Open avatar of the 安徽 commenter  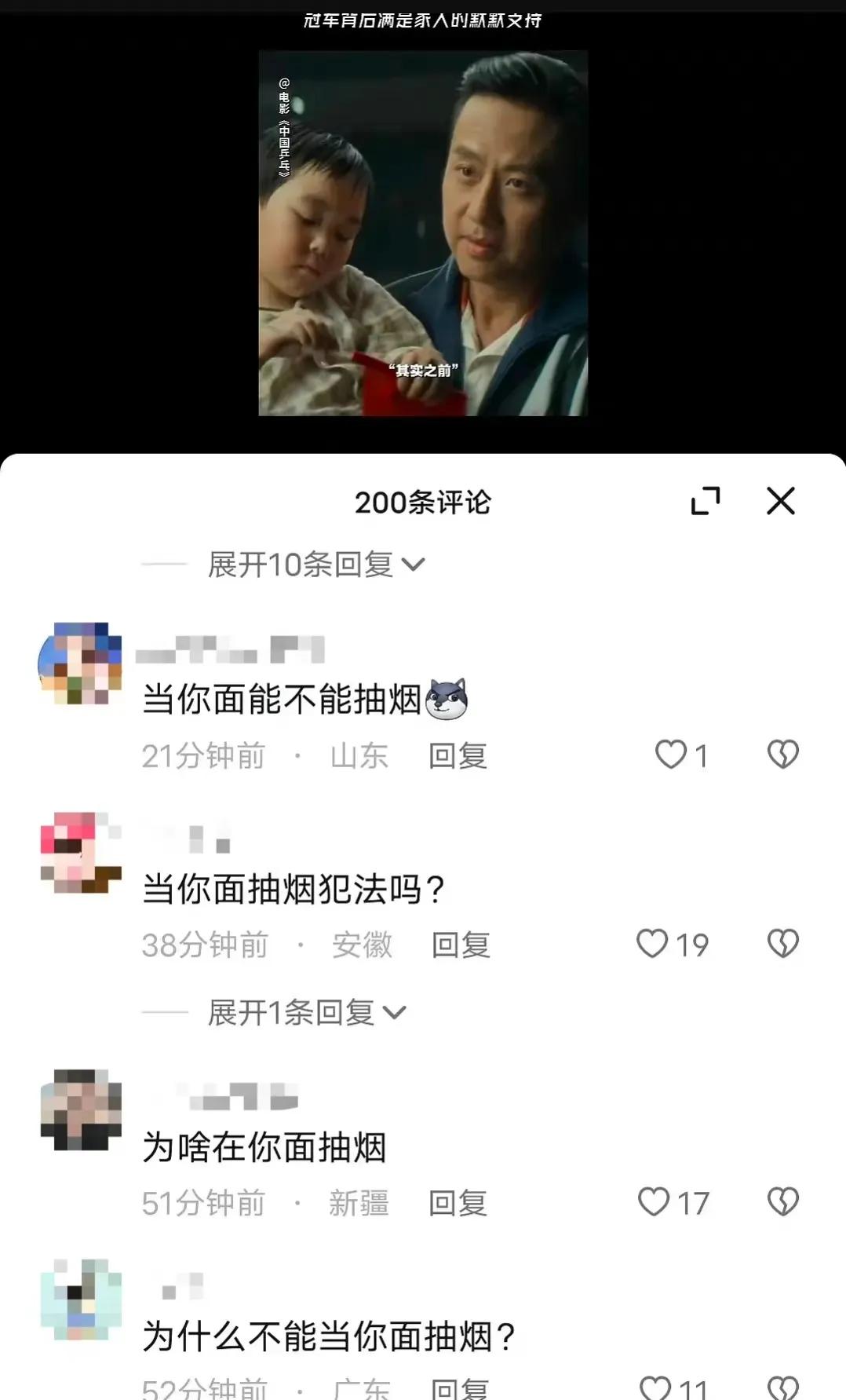click(80, 853)
